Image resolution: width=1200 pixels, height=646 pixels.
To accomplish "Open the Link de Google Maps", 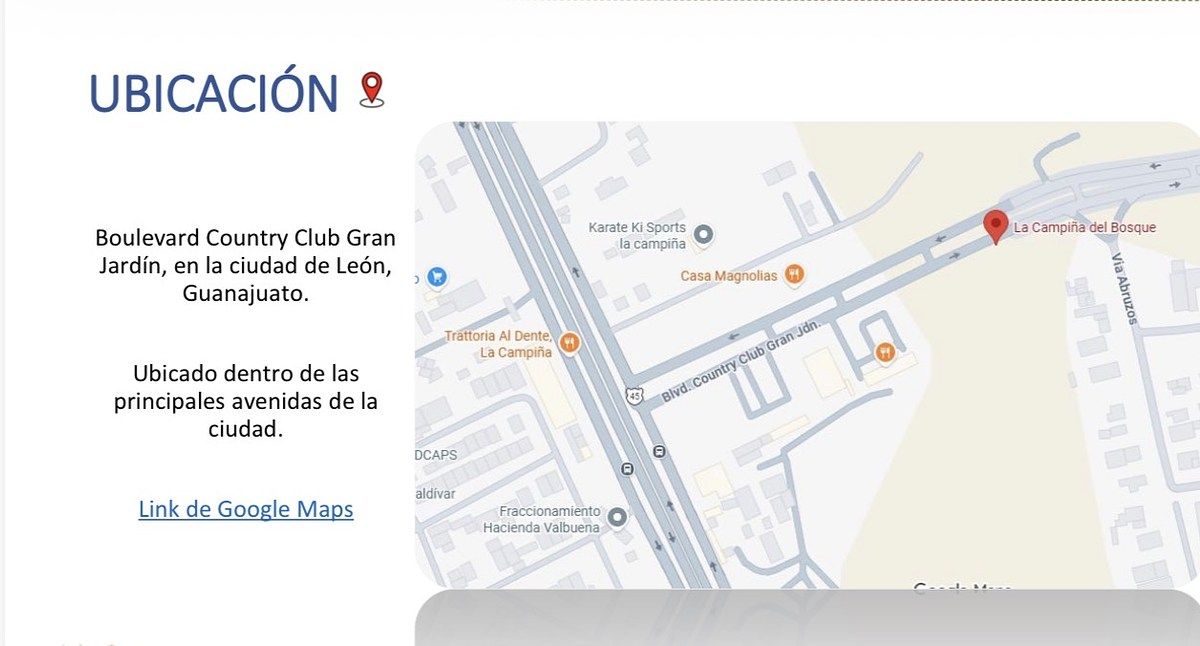I will pyautogui.click(x=246, y=509).
